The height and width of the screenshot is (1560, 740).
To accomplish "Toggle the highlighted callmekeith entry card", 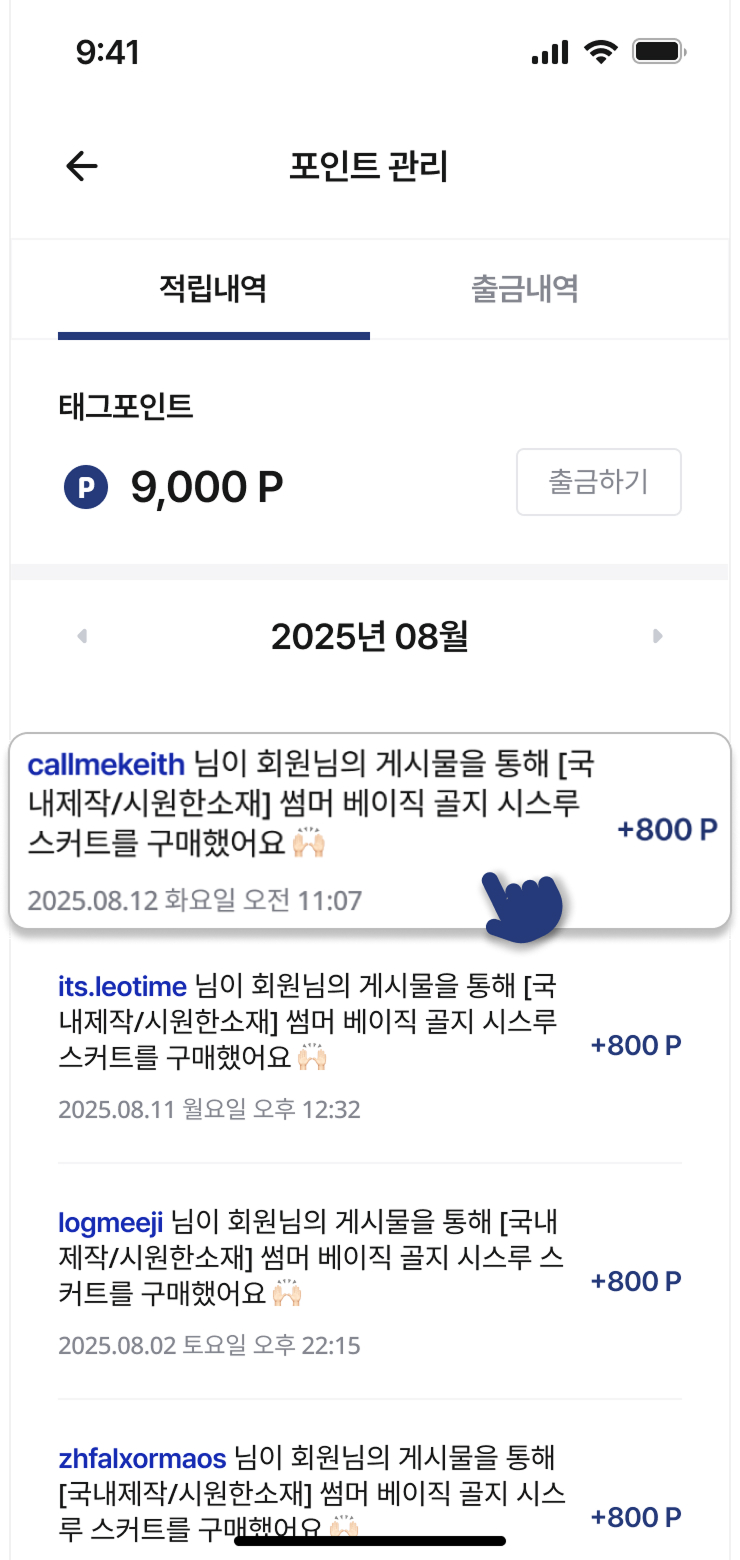I will (370, 828).
